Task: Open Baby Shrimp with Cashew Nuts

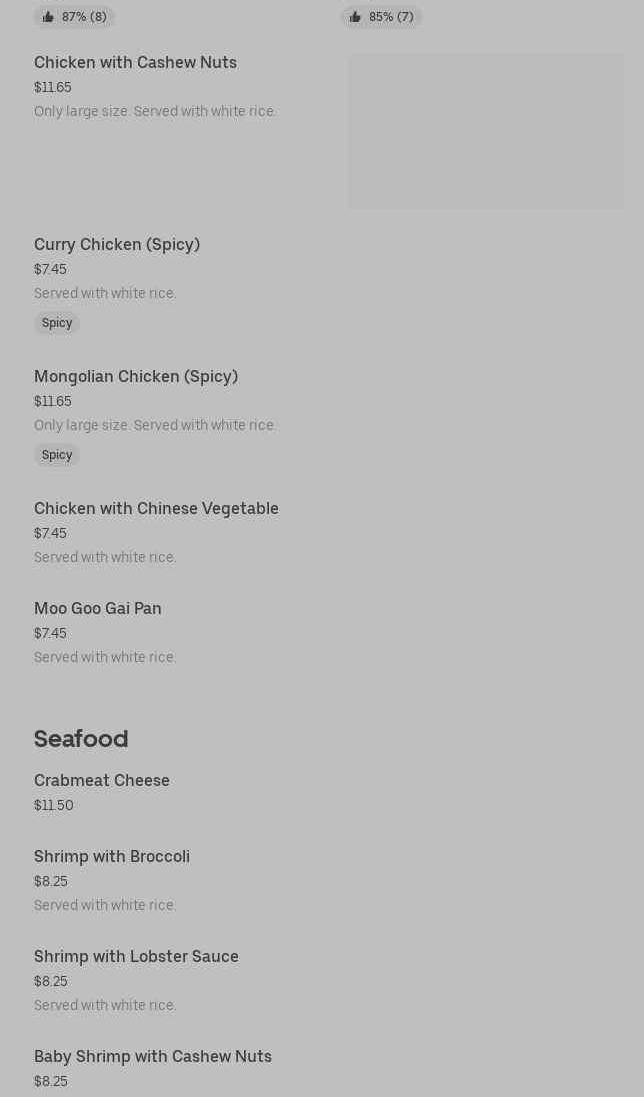Action: pos(152,1057)
